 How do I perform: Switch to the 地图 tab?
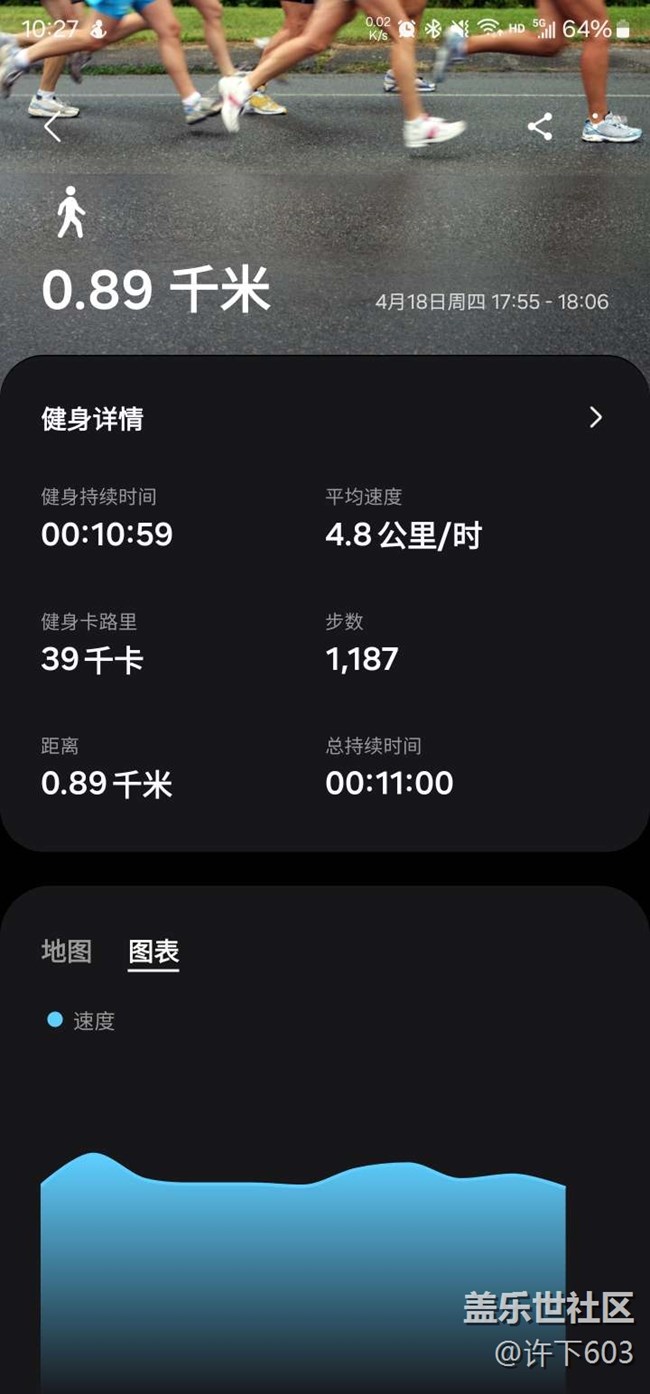click(x=66, y=951)
